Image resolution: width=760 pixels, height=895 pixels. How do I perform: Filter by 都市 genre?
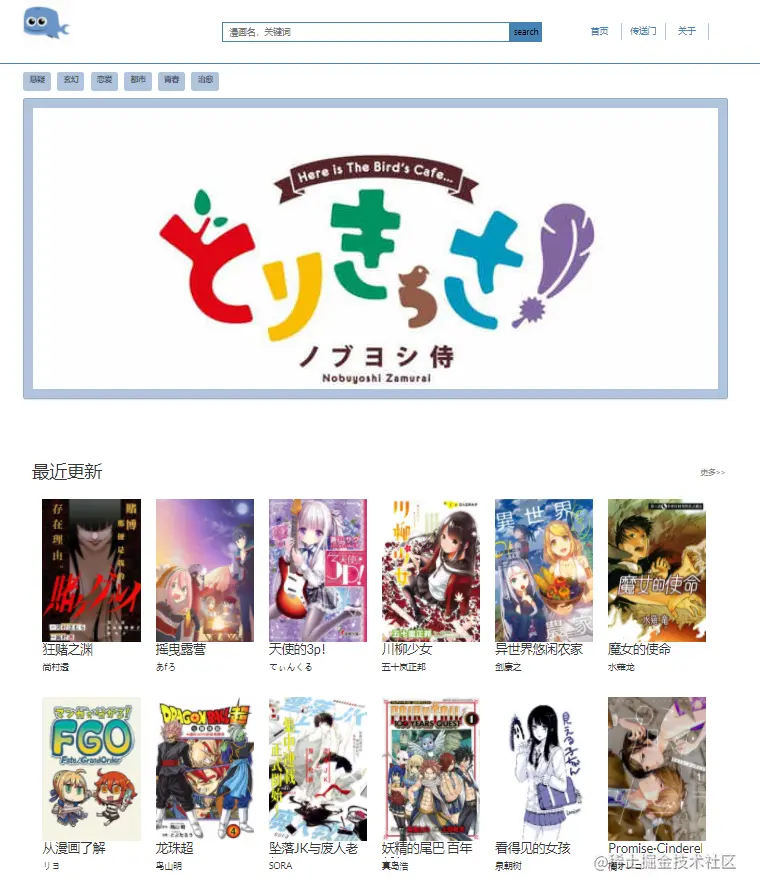138,80
